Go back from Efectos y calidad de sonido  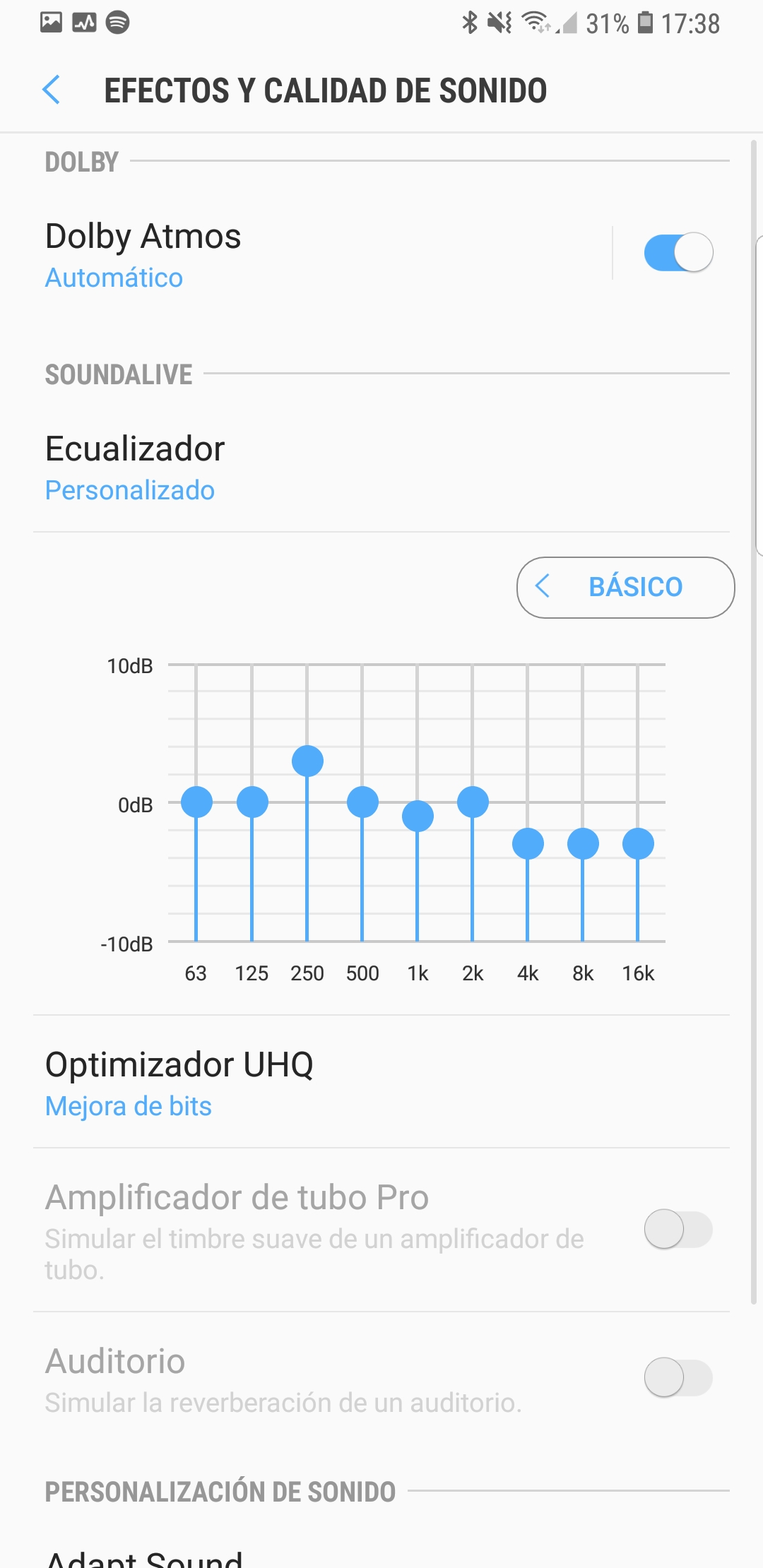pyautogui.click(x=52, y=90)
